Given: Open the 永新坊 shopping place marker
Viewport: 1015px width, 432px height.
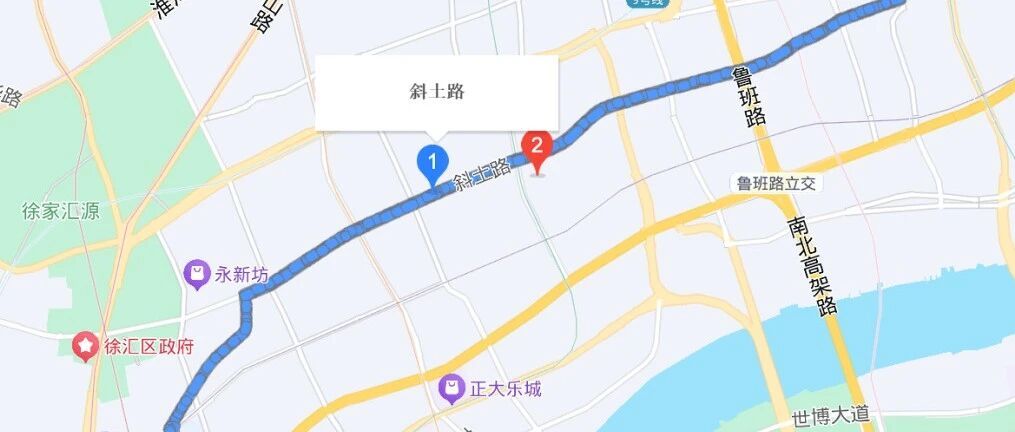Looking at the screenshot, I should point(197,273).
